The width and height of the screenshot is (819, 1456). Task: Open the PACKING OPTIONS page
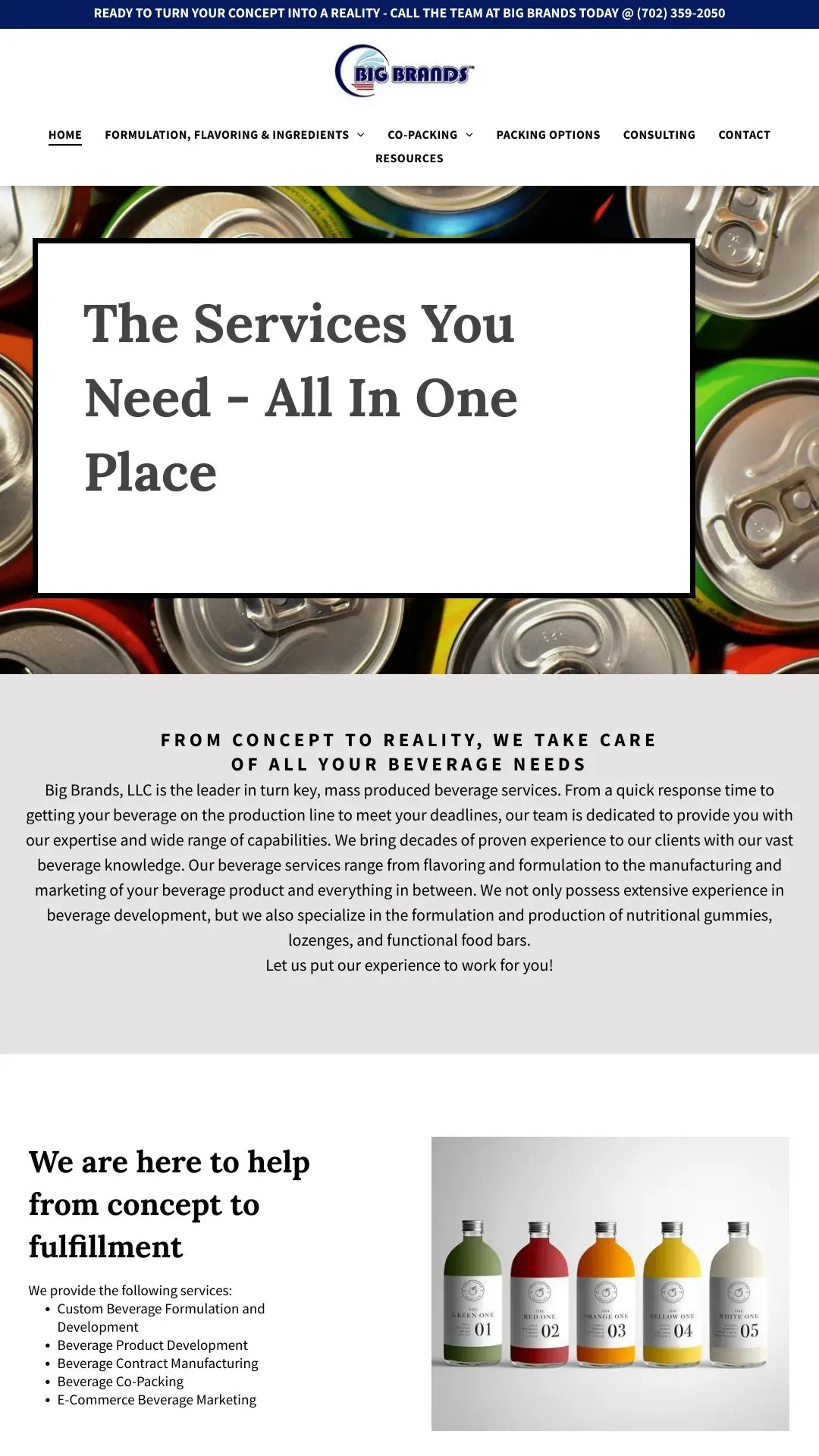[548, 134]
